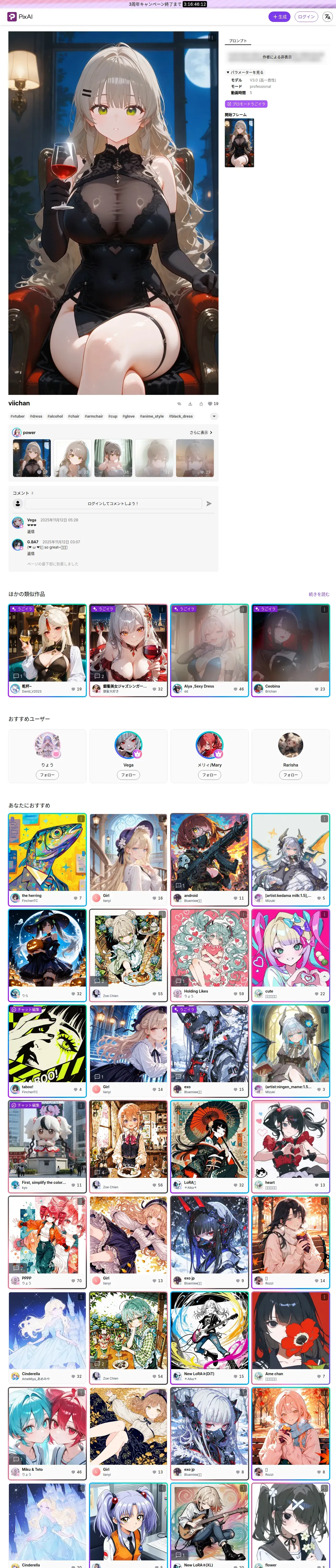336x1568 pixels.
Task: Tap the 生成 generate button
Action: pyautogui.click(x=279, y=17)
